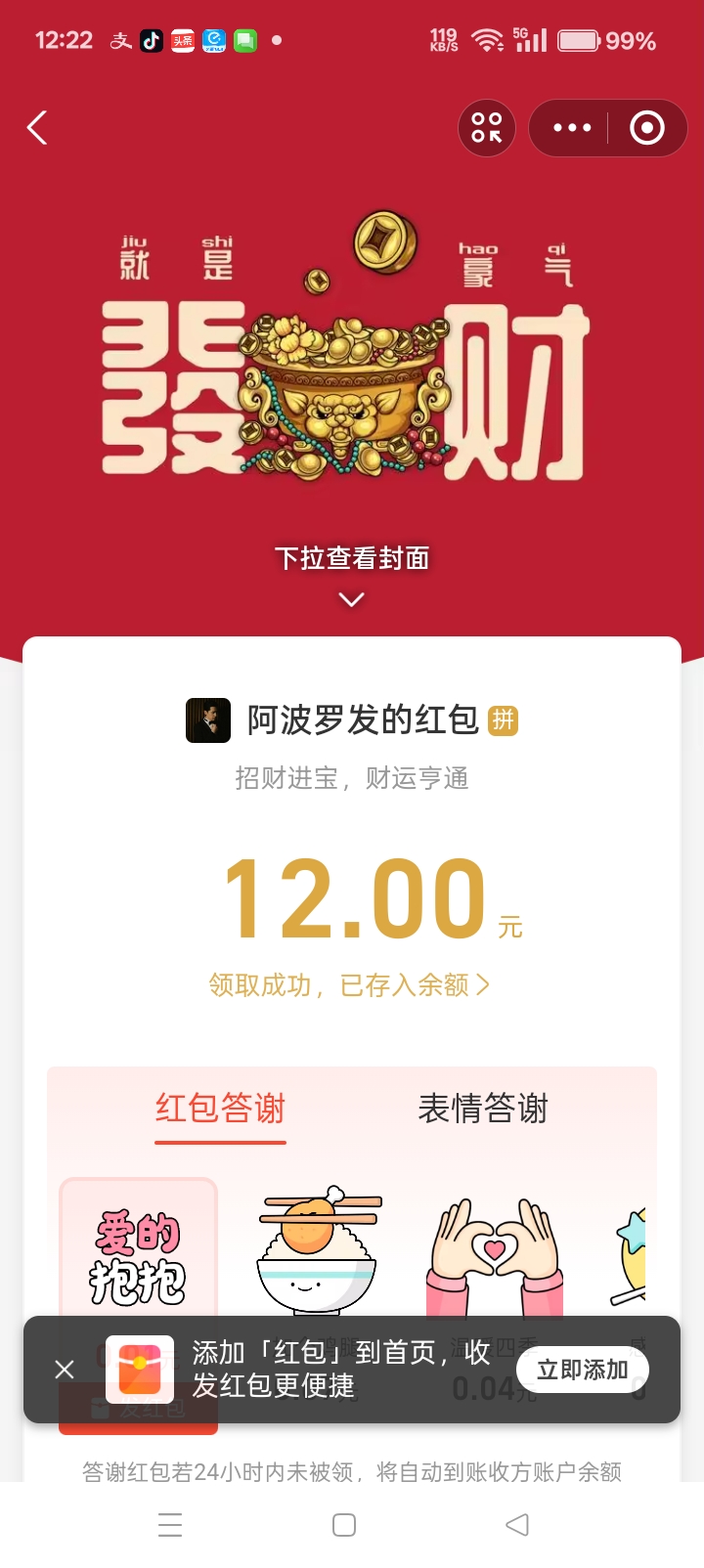Open the mini-program grid icon
Viewport: 704px width, 1568px height.
pos(486,128)
